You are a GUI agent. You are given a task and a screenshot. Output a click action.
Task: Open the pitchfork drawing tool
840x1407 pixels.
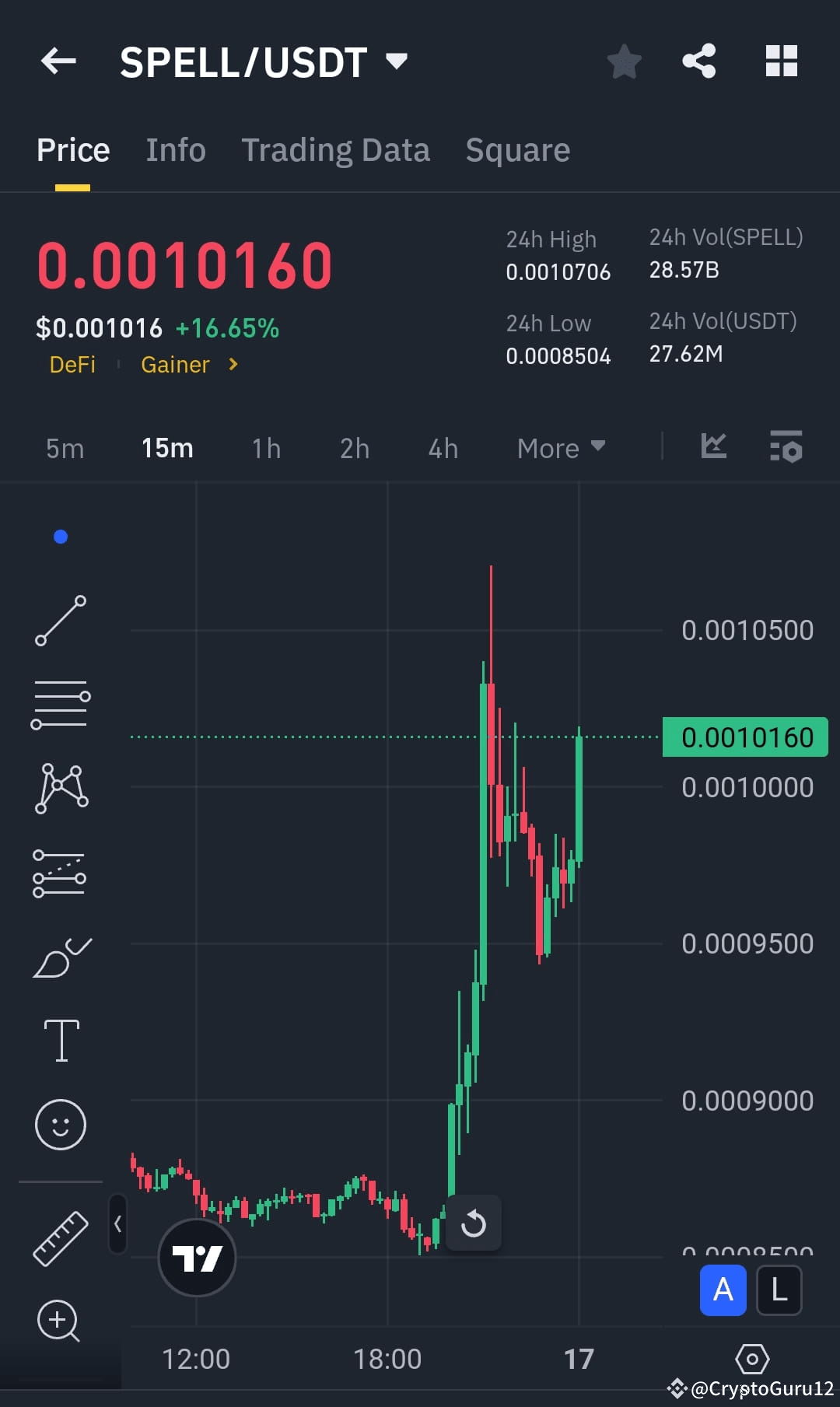point(61,788)
